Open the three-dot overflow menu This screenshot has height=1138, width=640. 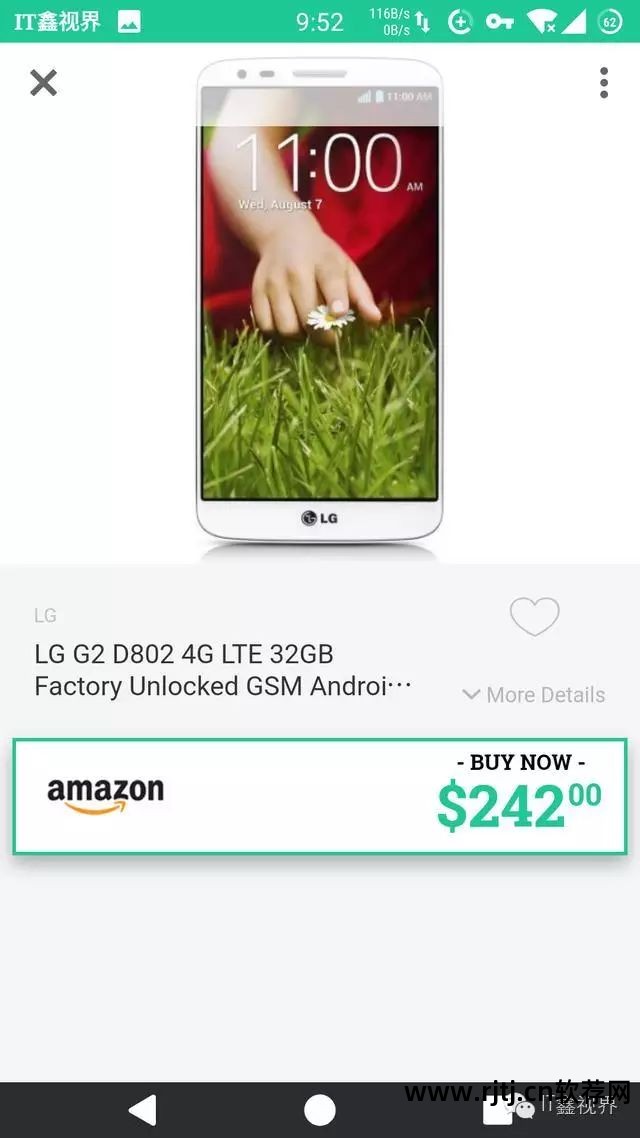[603, 83]
